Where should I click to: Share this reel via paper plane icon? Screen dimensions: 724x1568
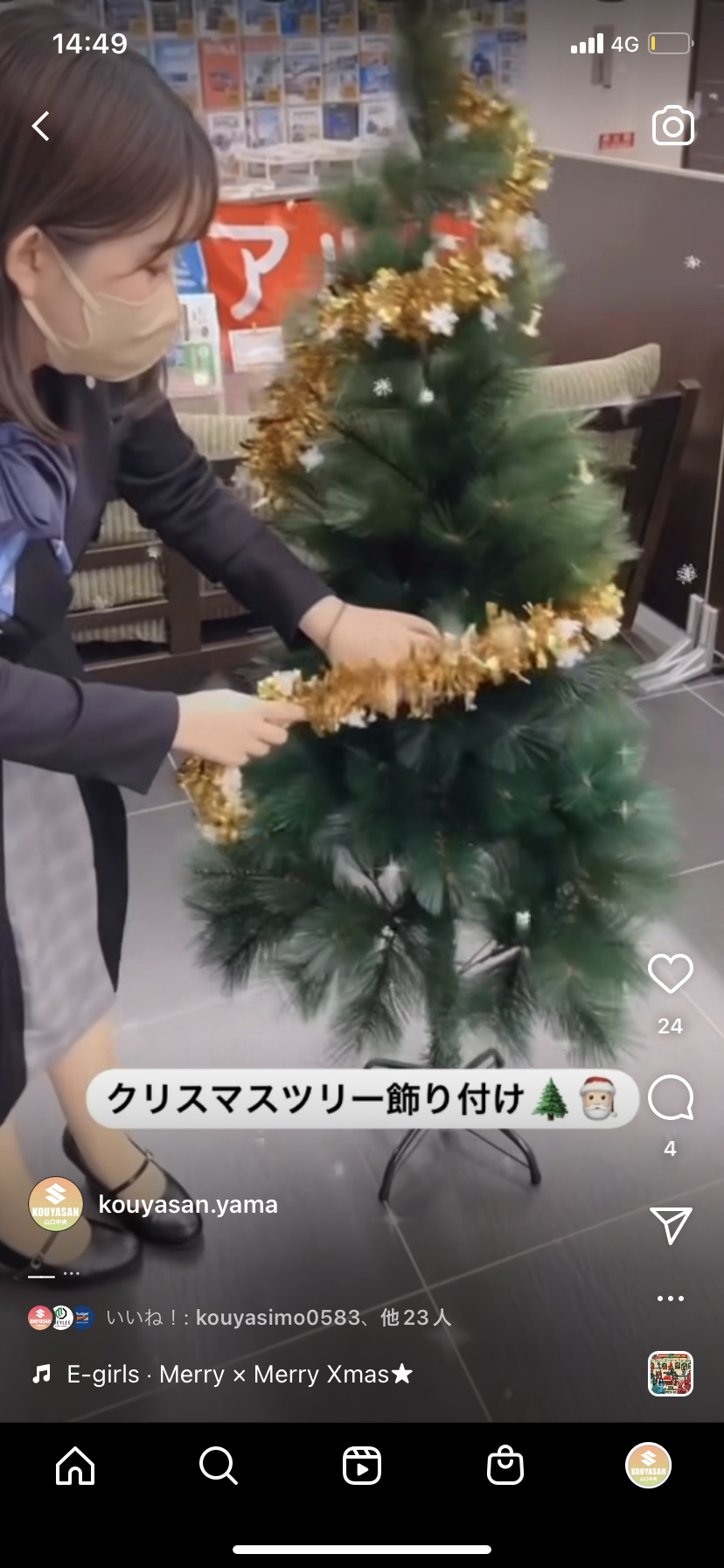[x=670, y=1225]
